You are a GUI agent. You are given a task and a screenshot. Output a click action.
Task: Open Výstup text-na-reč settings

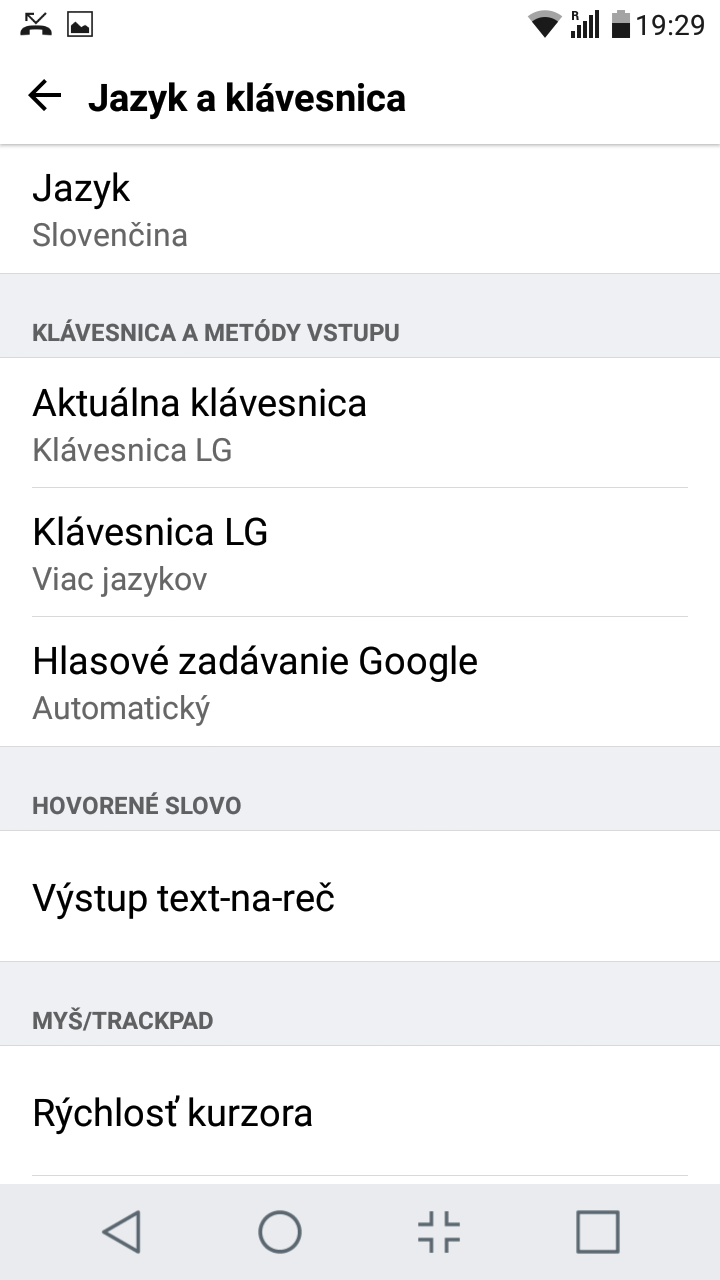point(360,896)
